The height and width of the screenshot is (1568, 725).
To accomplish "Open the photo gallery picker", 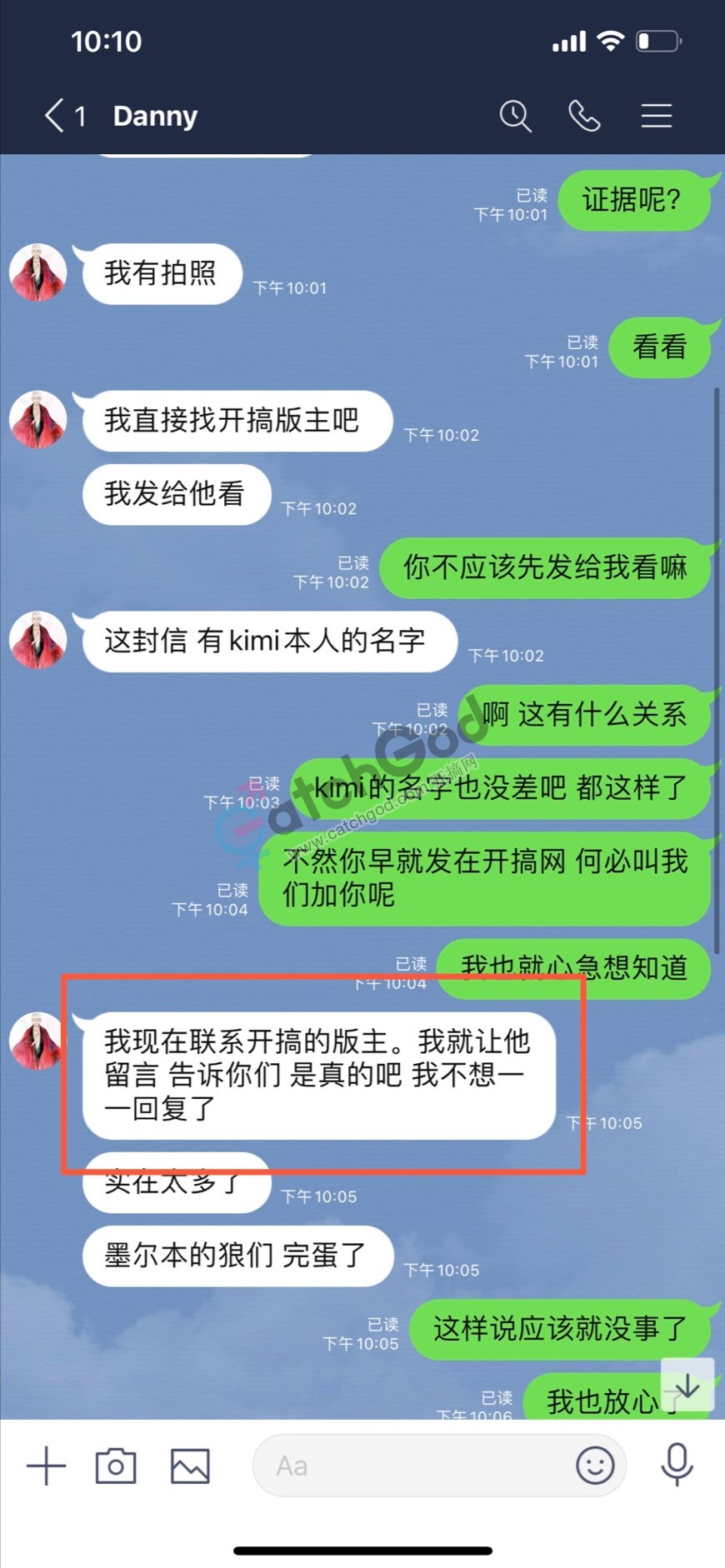I will point(190,1466).
